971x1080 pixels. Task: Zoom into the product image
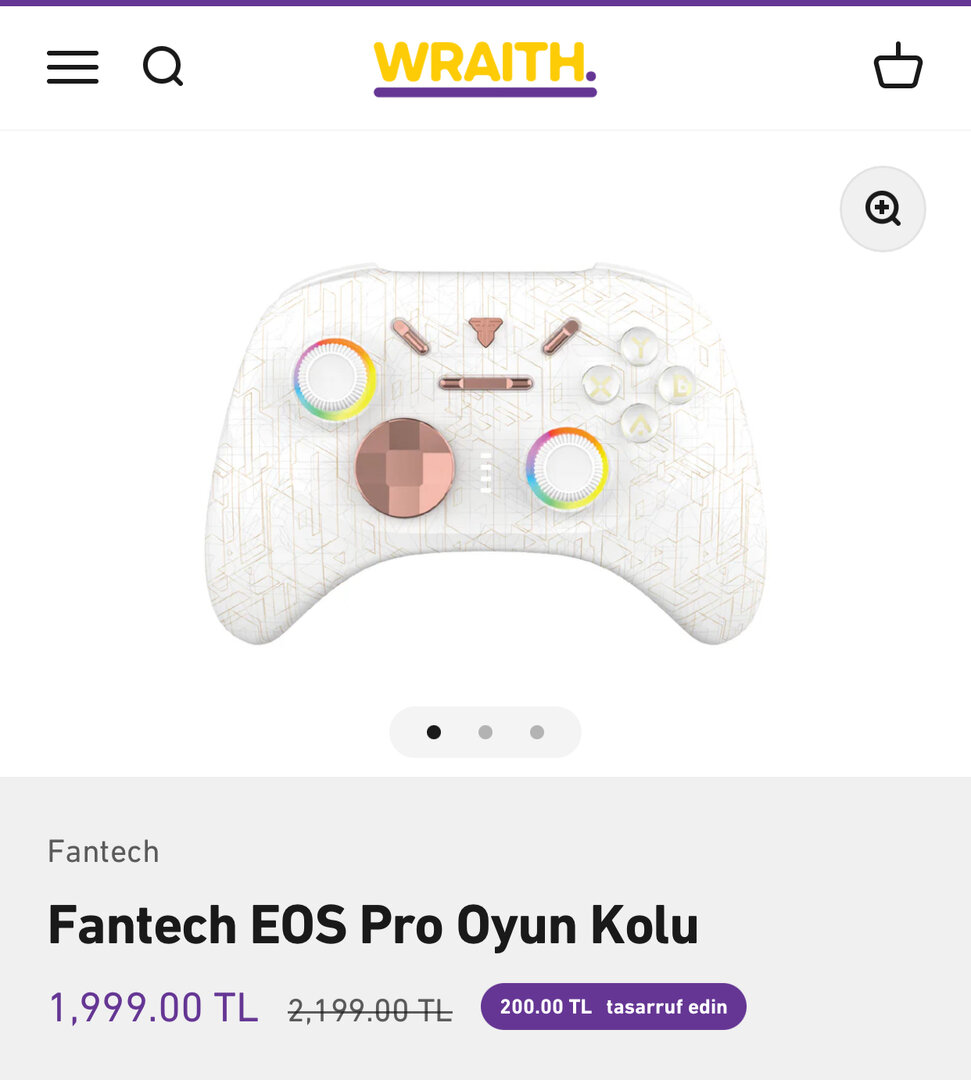tap(883, 209)
